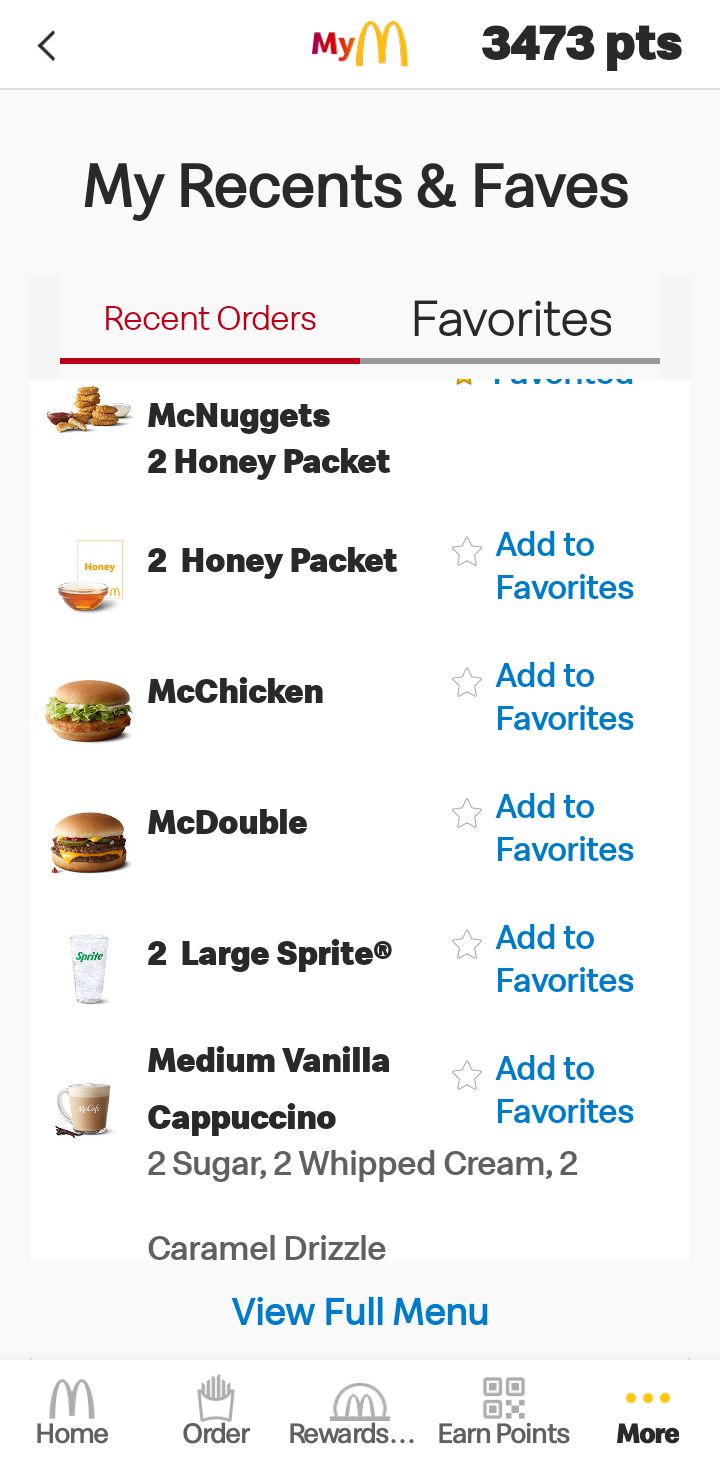This screenshot has width=720, height=1465.
Task: Go to the Home tab
Action: click(72, 1411)
